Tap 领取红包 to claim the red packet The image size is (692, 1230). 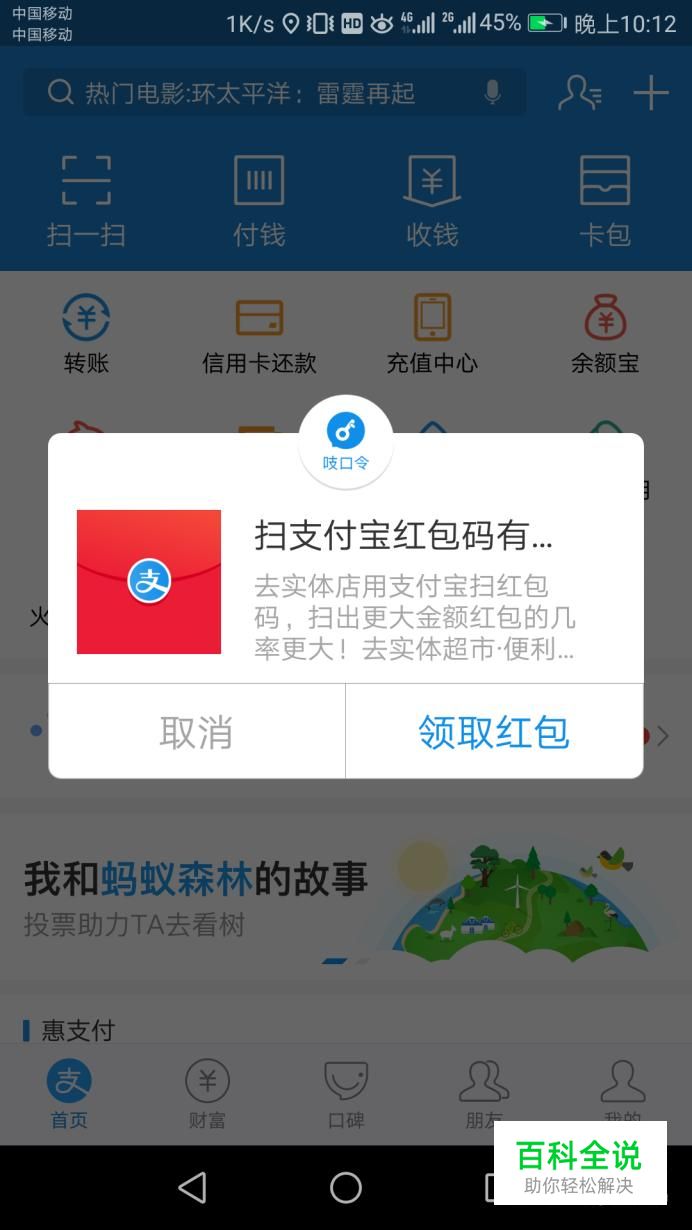[x=494, y=732]
